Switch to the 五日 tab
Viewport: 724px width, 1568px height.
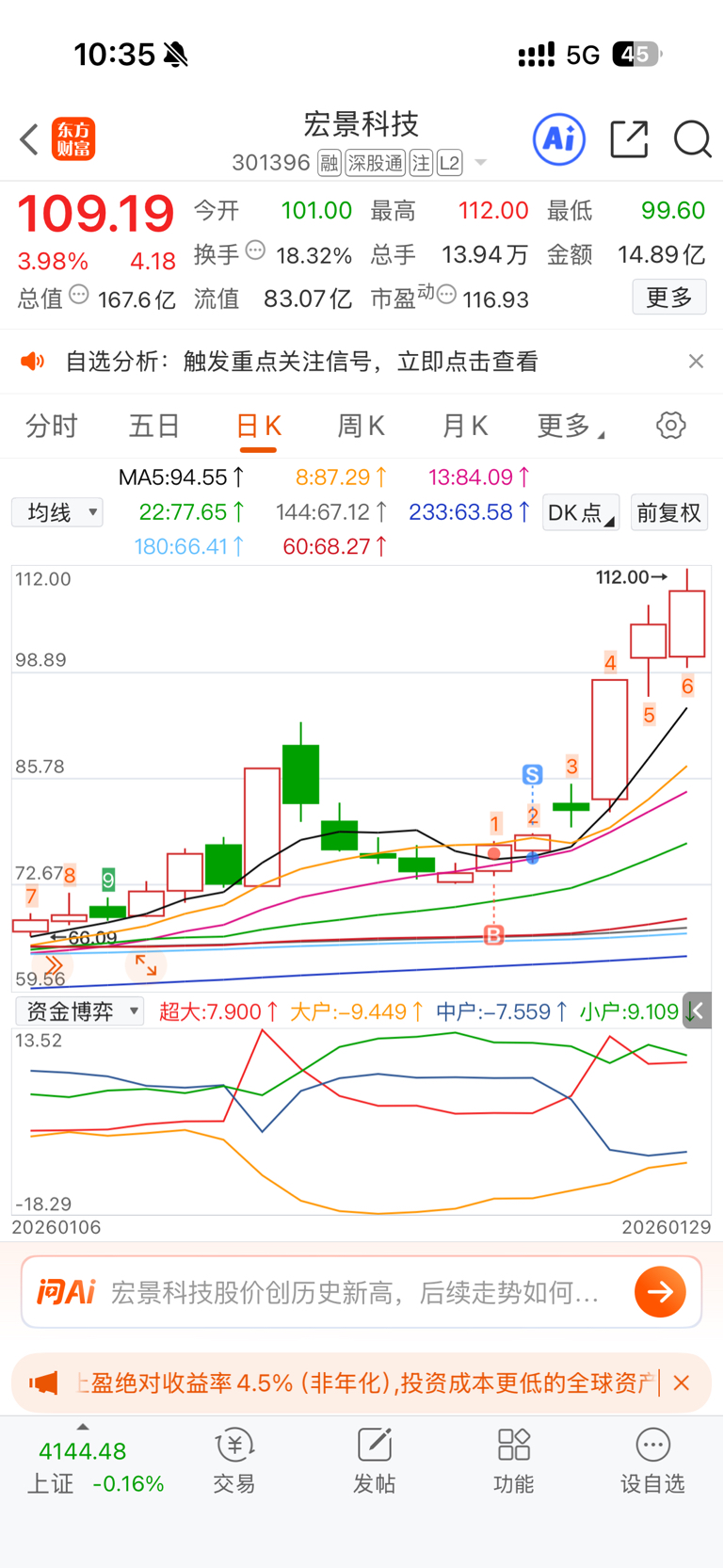(x=153, y=427)
